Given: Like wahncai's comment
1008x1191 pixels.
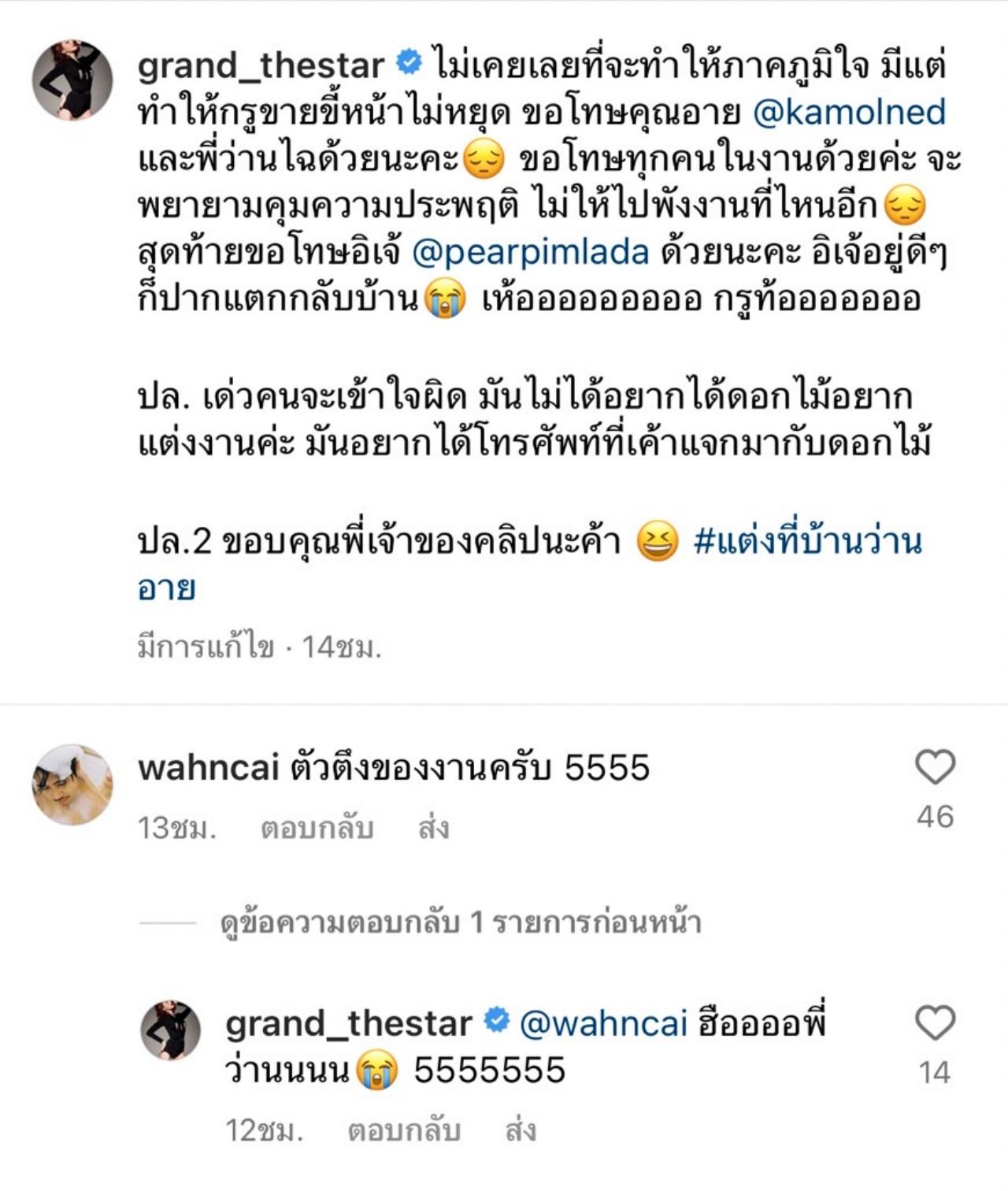Looking at the screenshot, I should (935, 767).
